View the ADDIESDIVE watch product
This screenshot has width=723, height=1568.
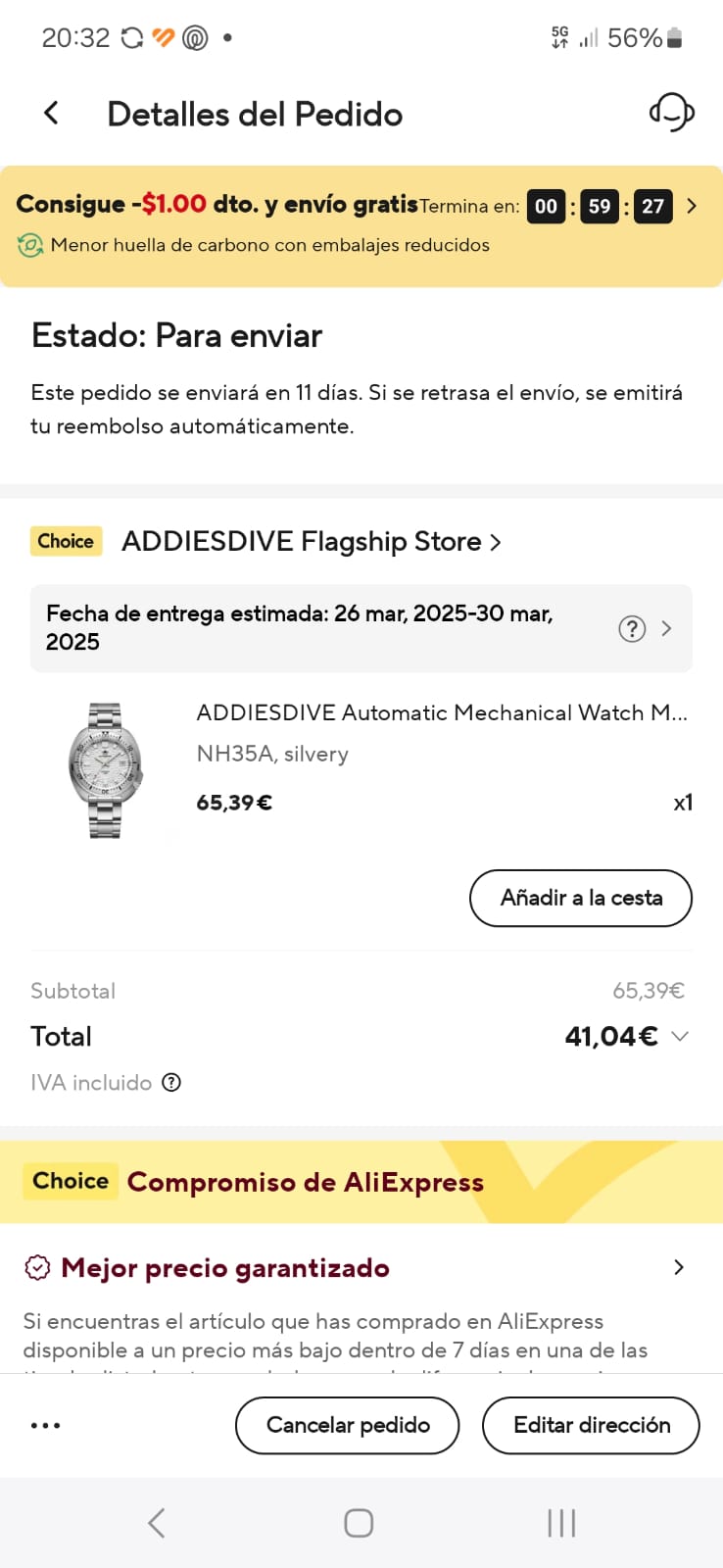441,713
